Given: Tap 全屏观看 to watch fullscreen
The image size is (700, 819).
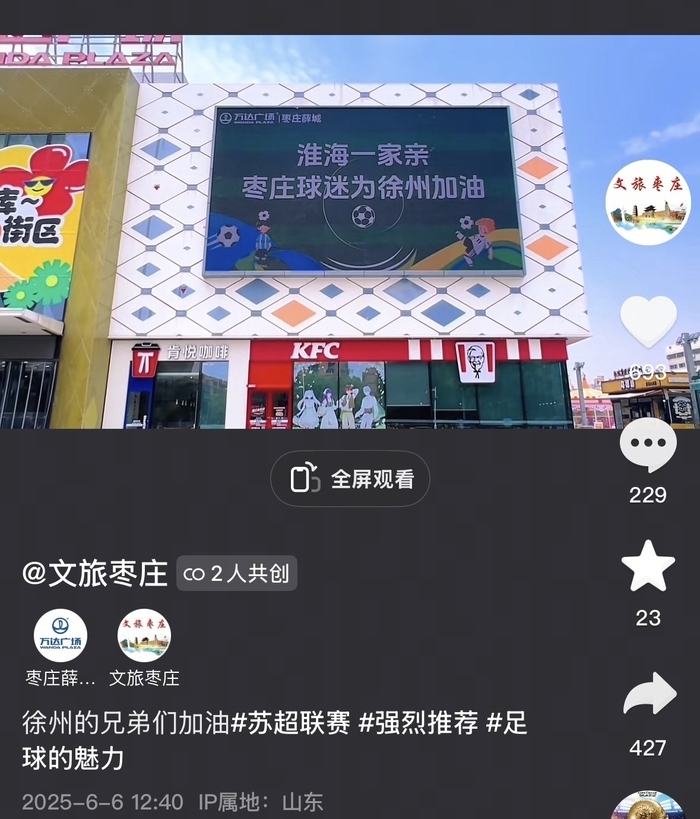Looking at the screenshot, I should click(350, 479).
